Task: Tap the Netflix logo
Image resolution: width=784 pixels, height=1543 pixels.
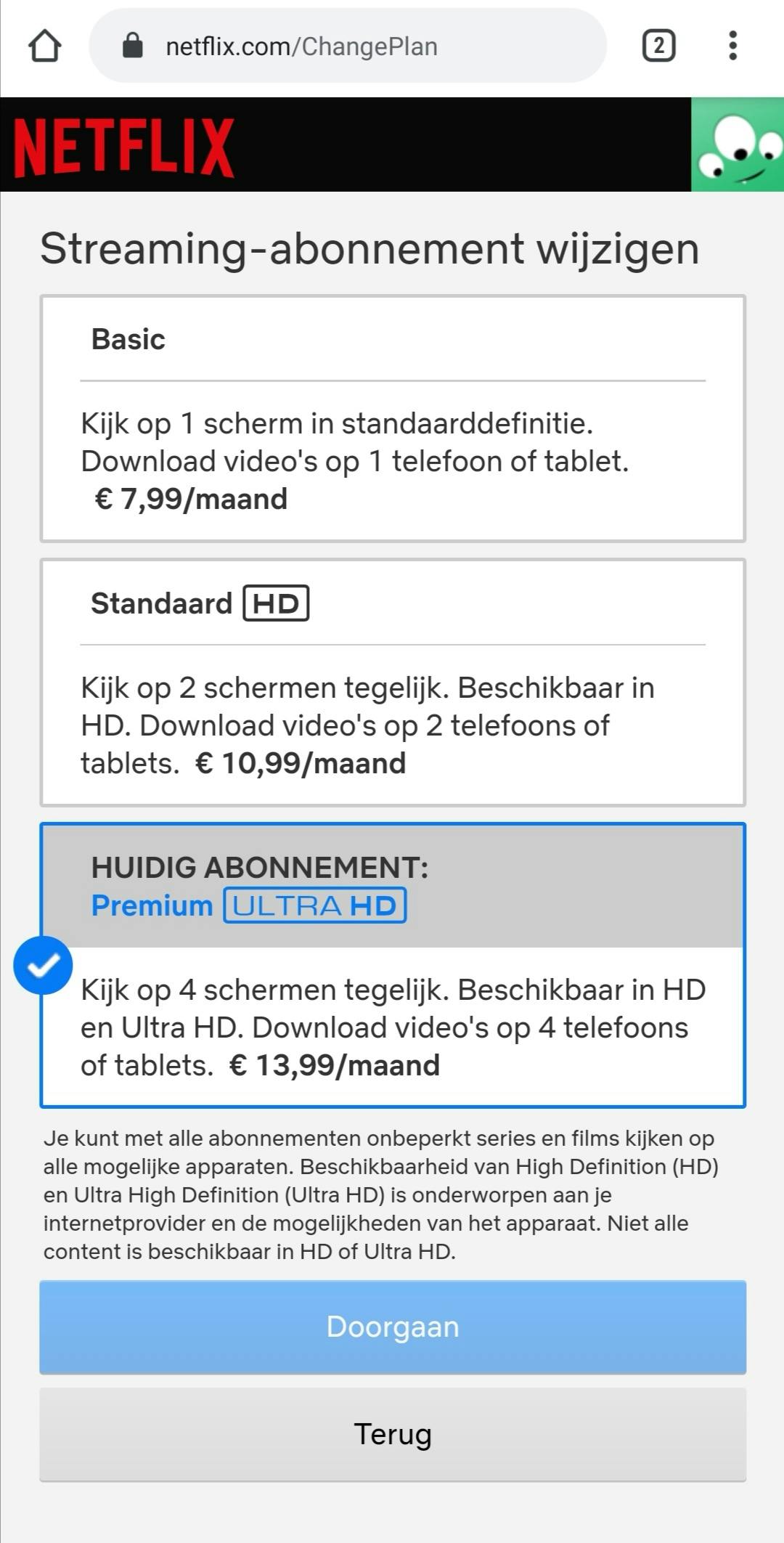Action: click(124, 147)
